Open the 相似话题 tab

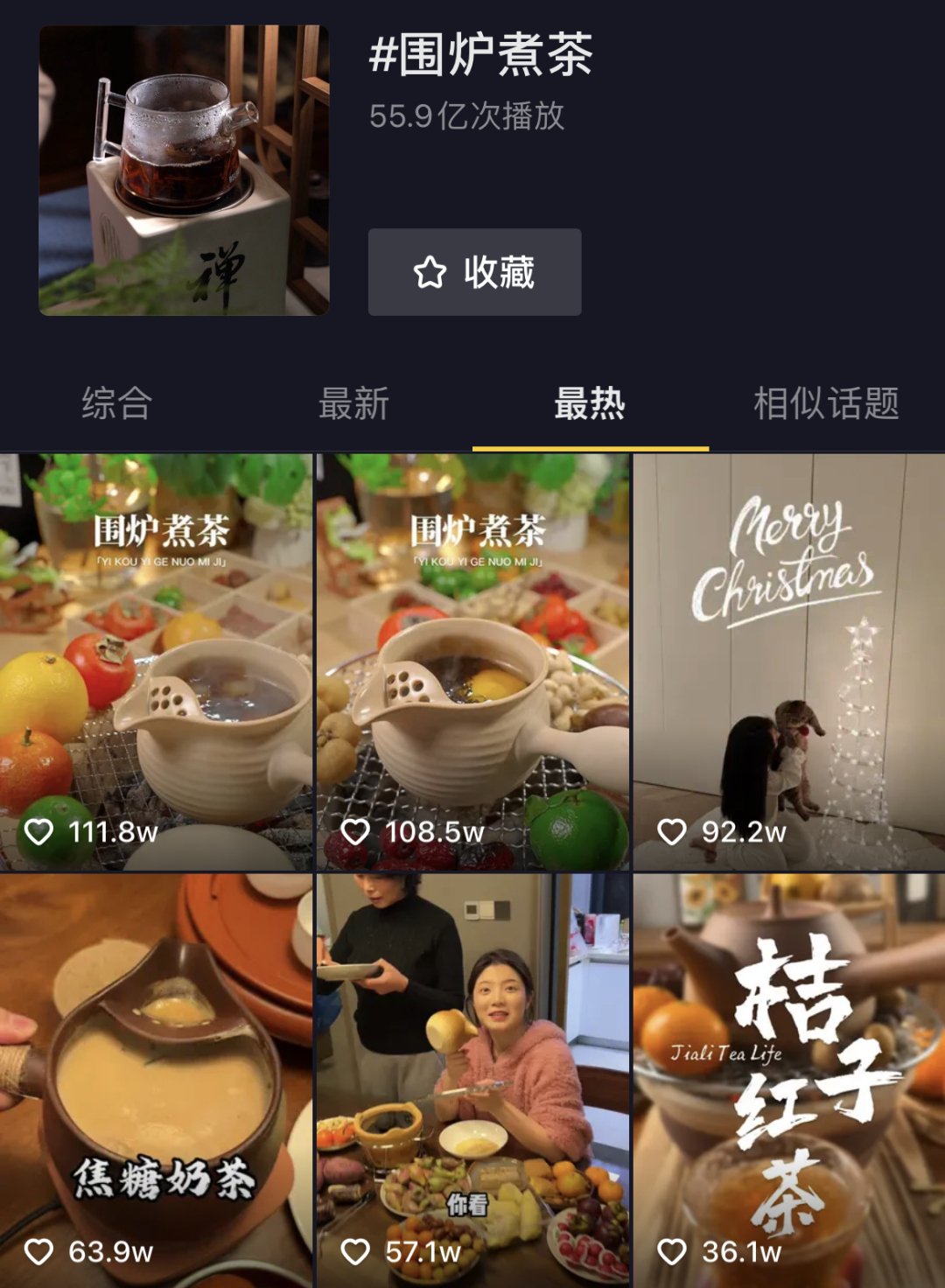(x=826, y=404)
